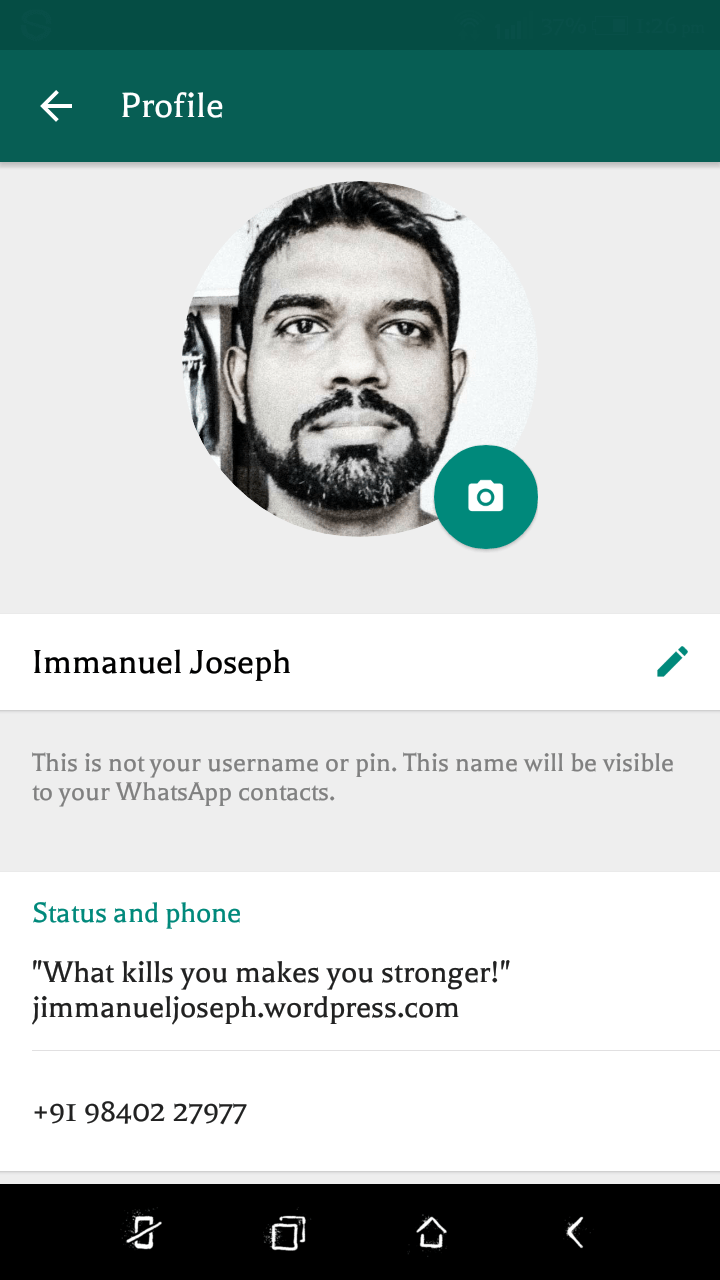Tap the camera button to change photo
This screenshot has width=720, height=1280.
click(486, 497)
